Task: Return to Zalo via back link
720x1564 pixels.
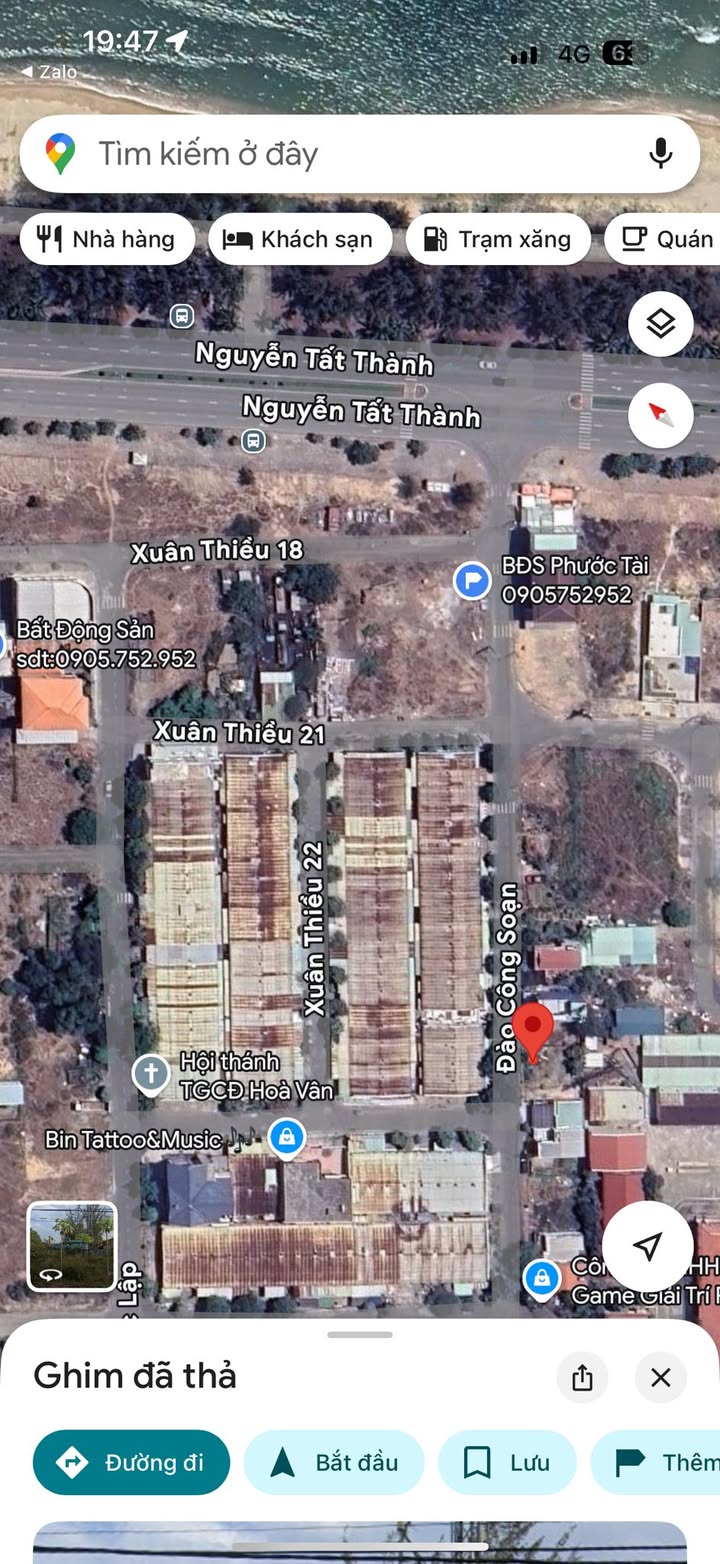Action: click(49, 72)
